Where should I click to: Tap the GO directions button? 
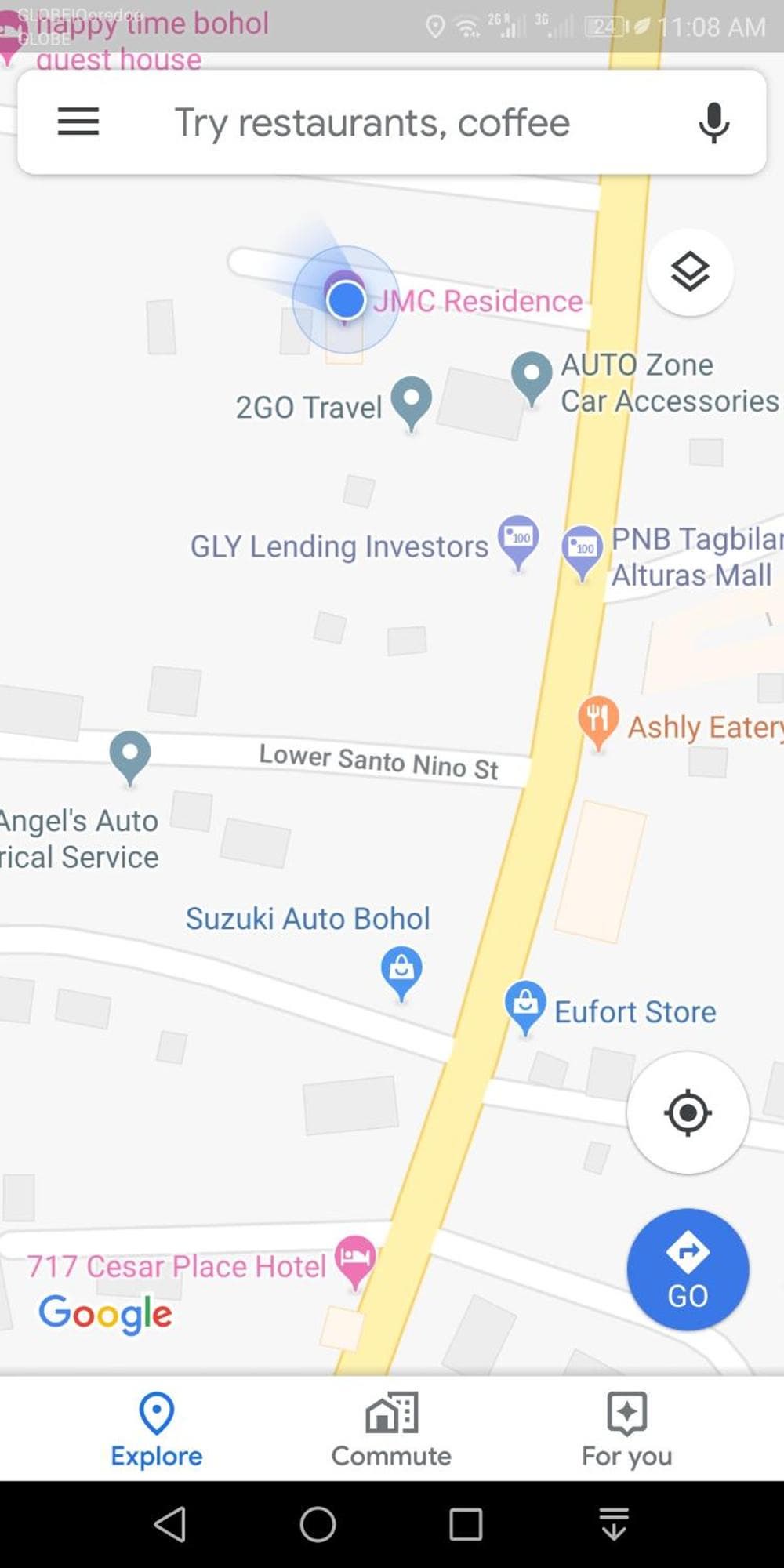(688, 1269)
